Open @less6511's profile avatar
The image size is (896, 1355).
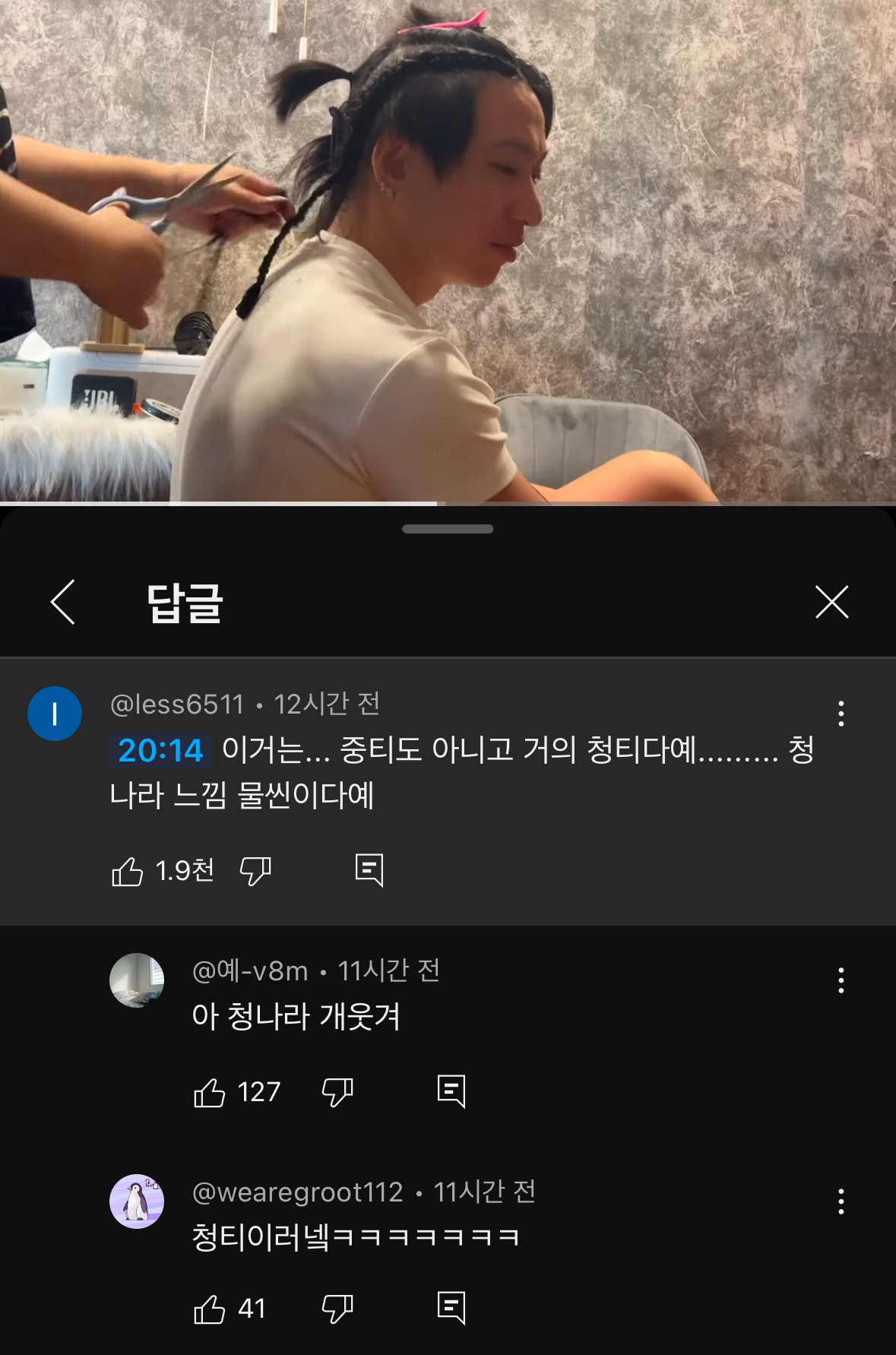(55, 714)
